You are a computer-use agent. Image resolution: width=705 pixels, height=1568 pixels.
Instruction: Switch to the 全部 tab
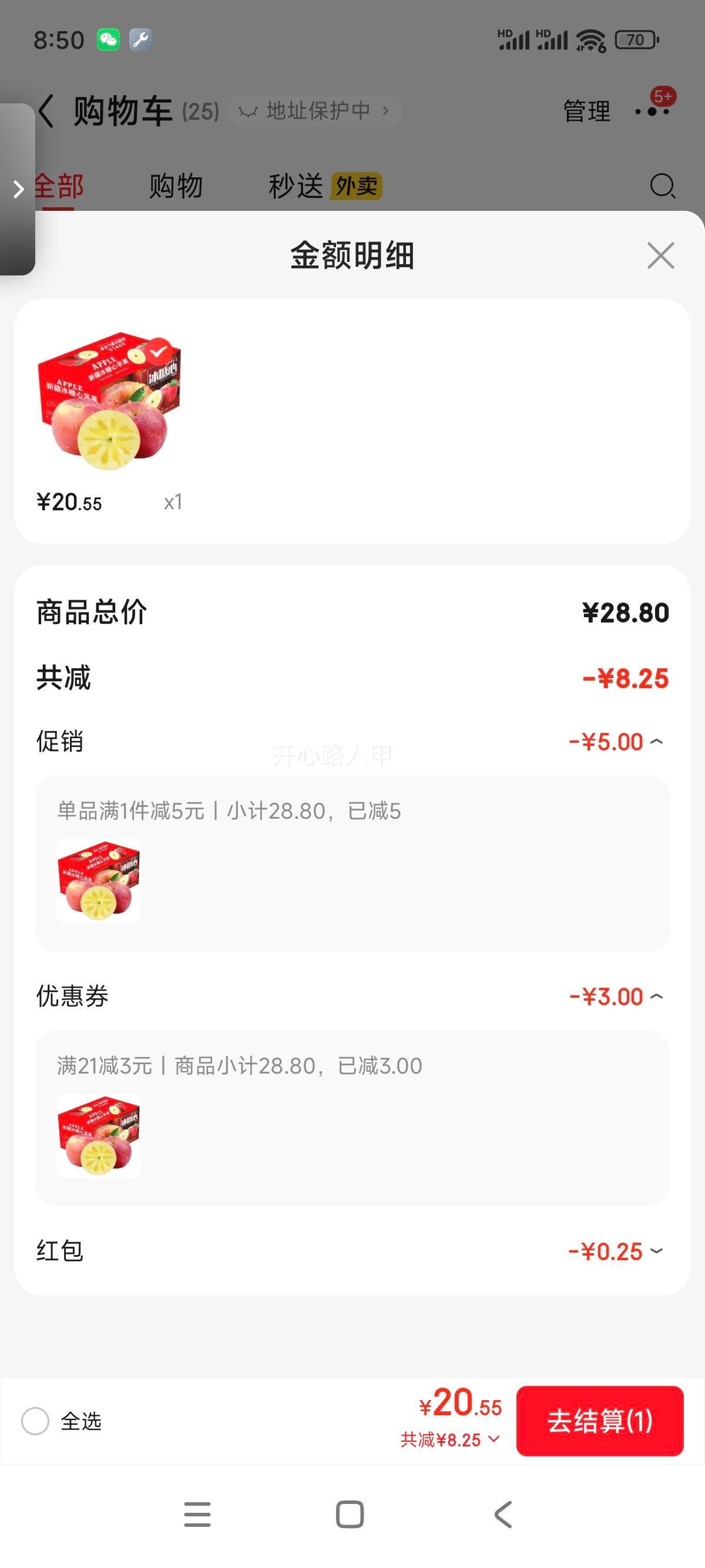pyautogui.click(x=59, y=186)
